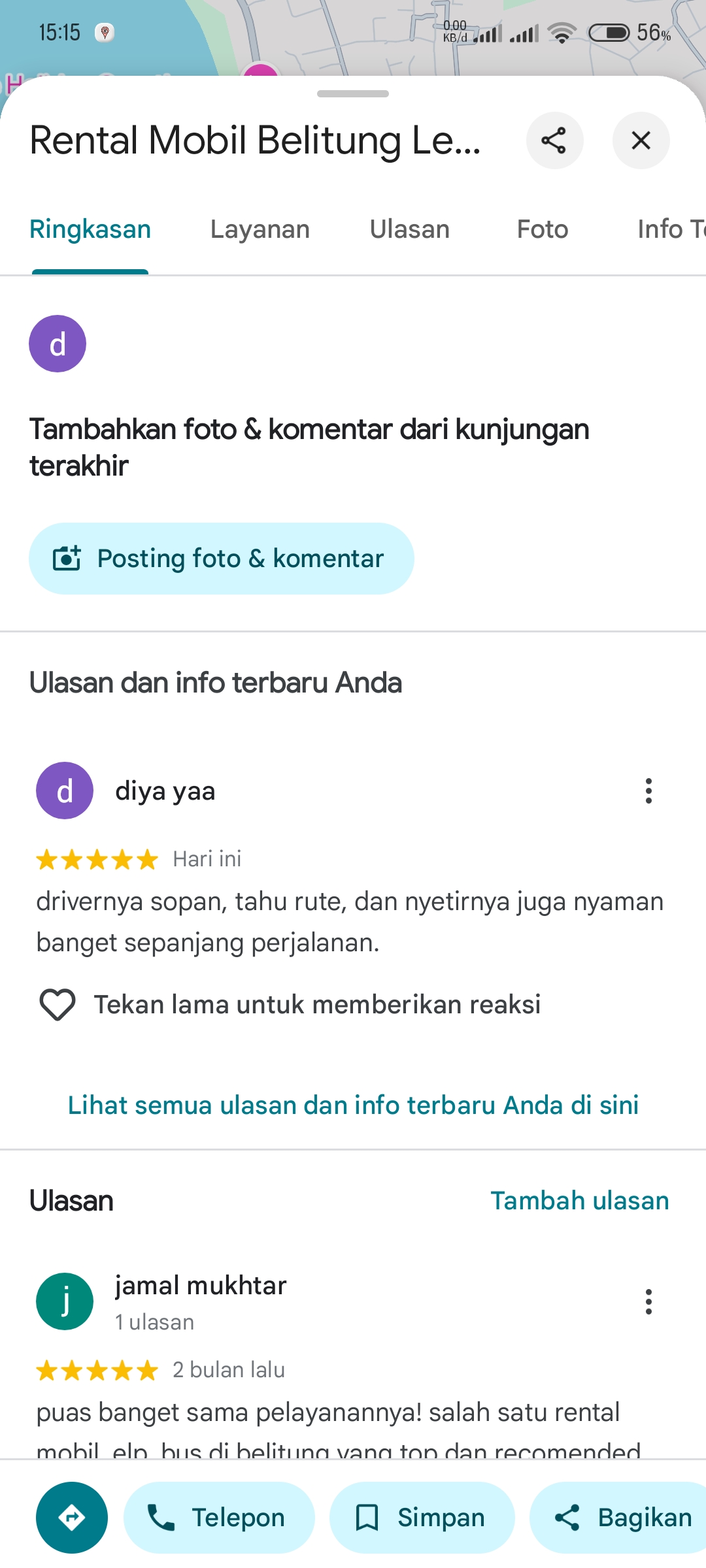Image resolution: width=706 pixels, height=1568 pixels.
Task: Tap Posting foto & komentar button
Action: coord(221,559)
